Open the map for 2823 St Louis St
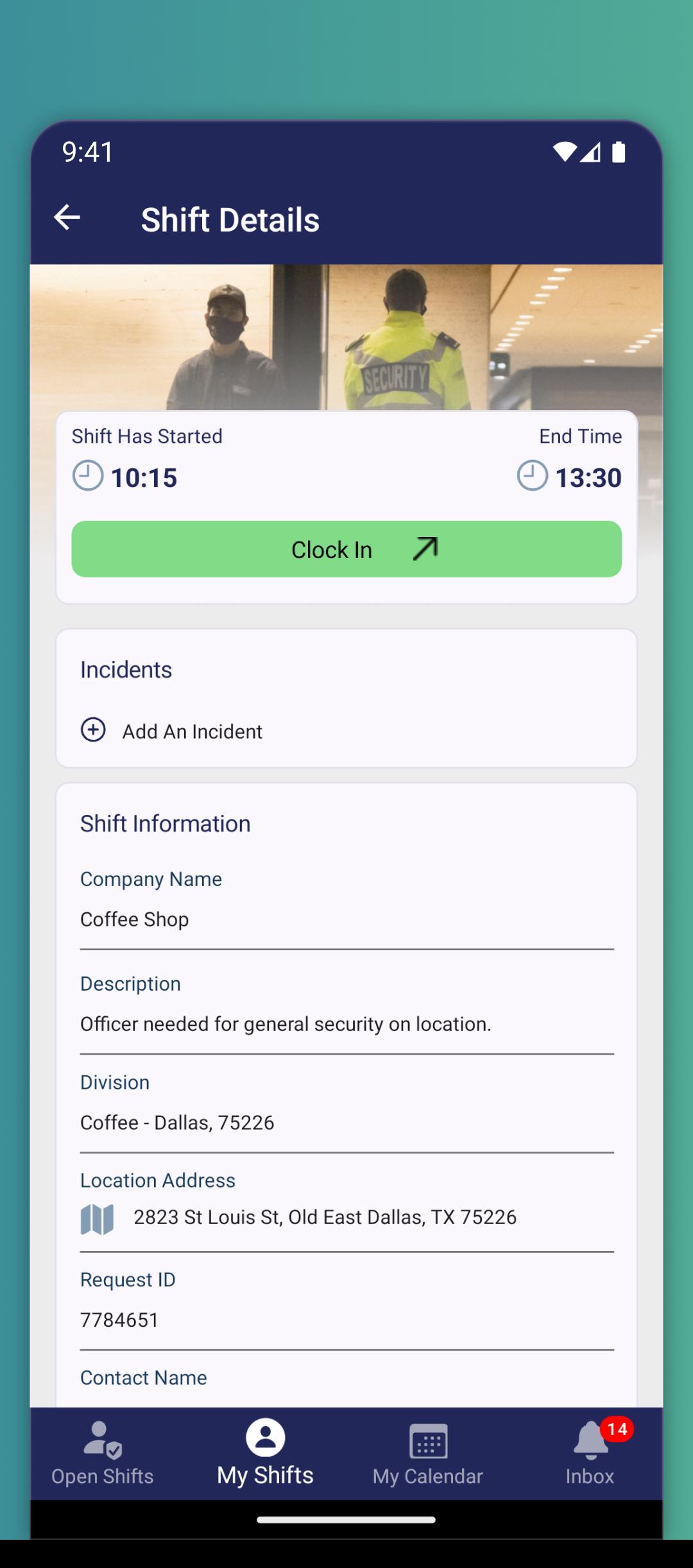Viewport: 693px width, 1568px height. pos(97,1219)
